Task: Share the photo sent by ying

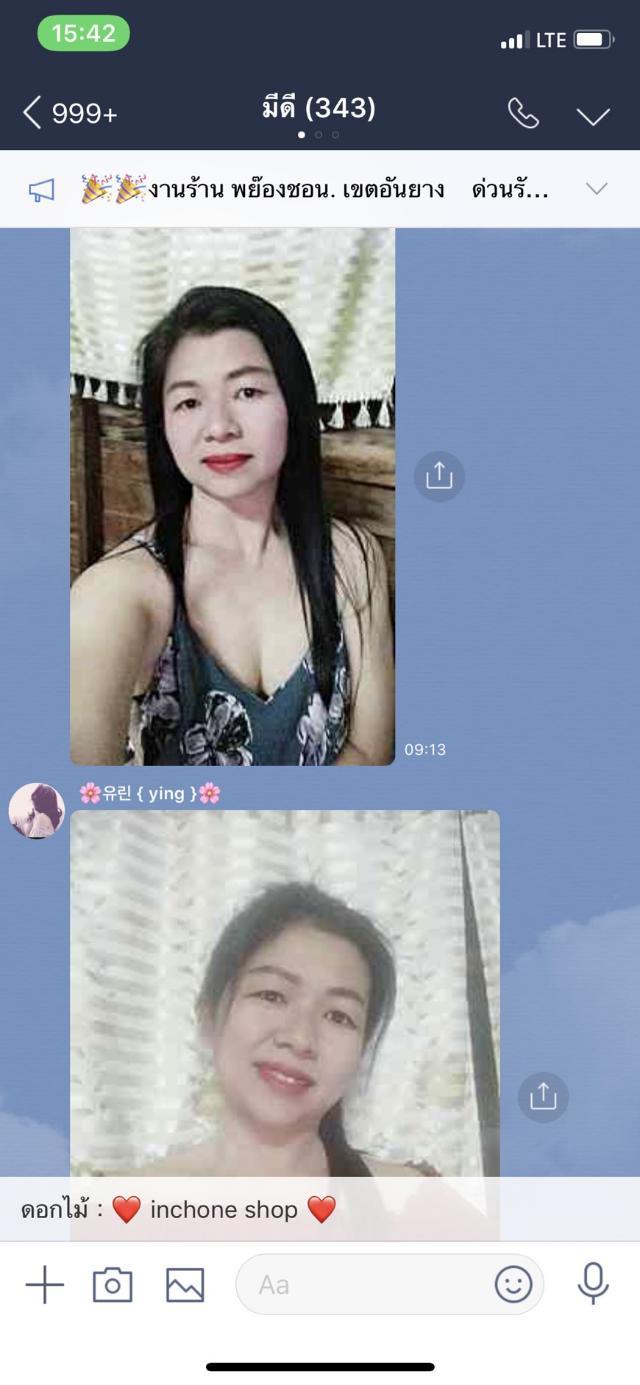Action: pos(543,1097)
